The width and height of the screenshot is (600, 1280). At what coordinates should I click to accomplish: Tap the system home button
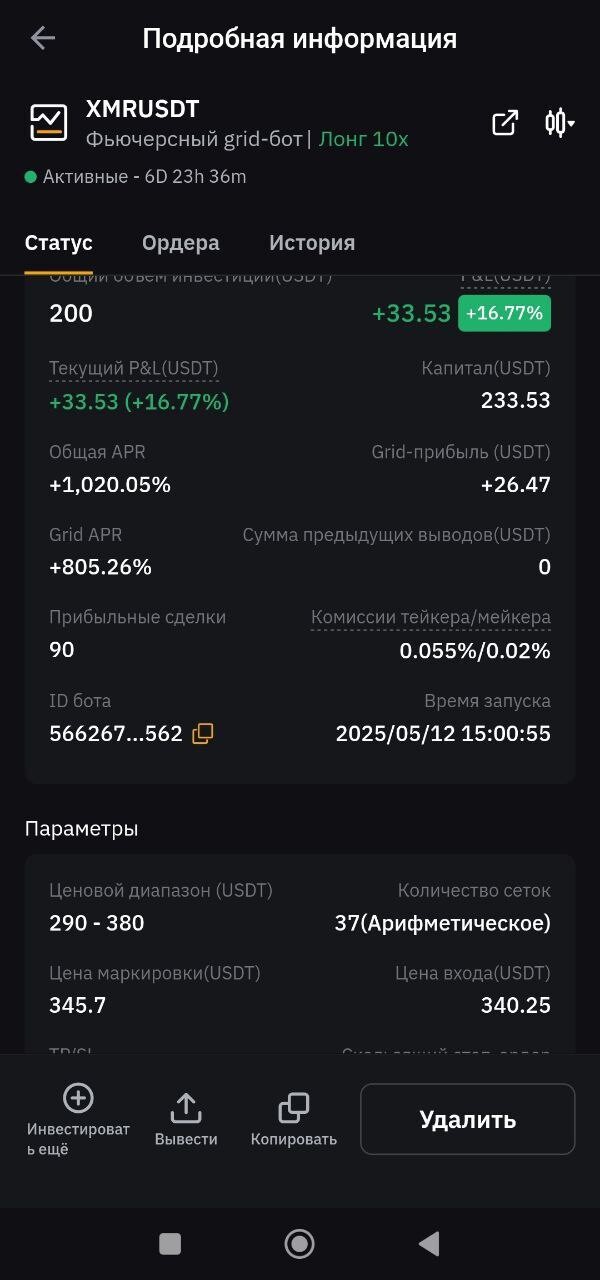click(299, 1243)
